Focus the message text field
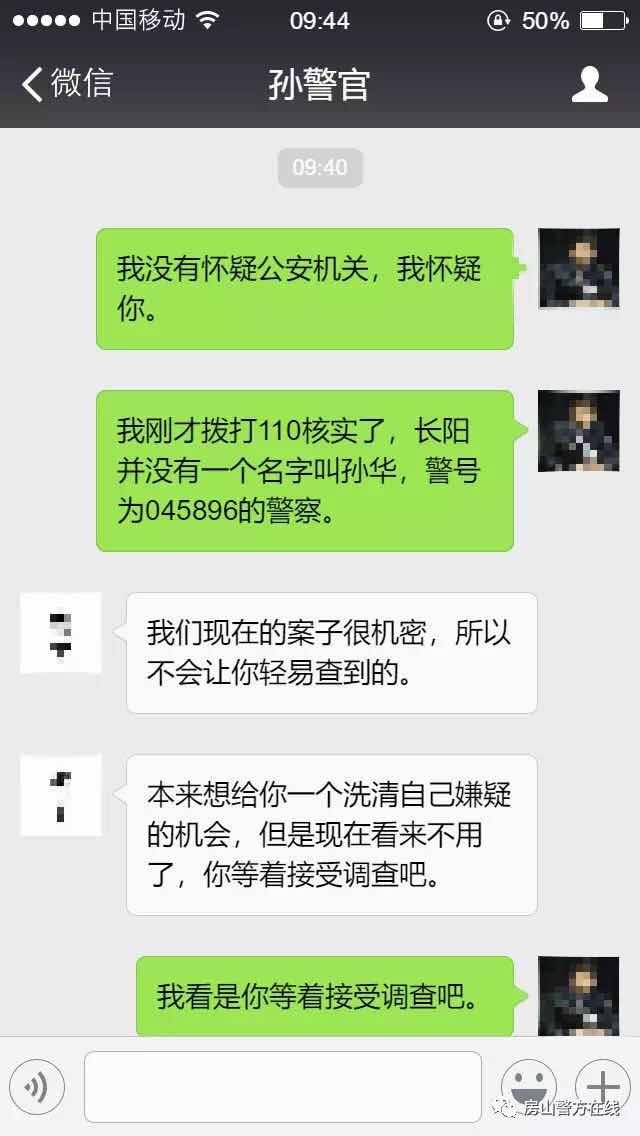 (x=282, y=1086)
